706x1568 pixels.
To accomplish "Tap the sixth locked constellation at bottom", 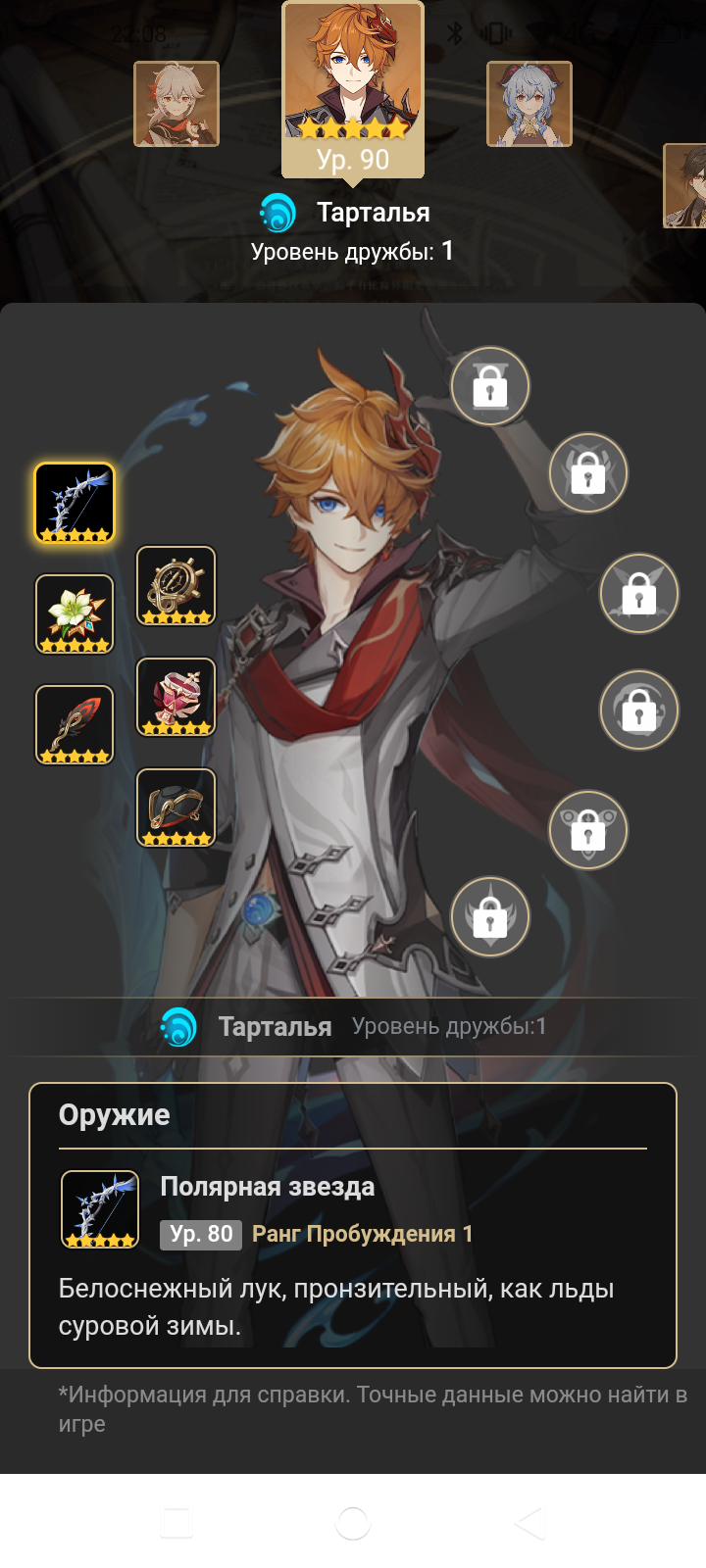I will pos(490,916).
